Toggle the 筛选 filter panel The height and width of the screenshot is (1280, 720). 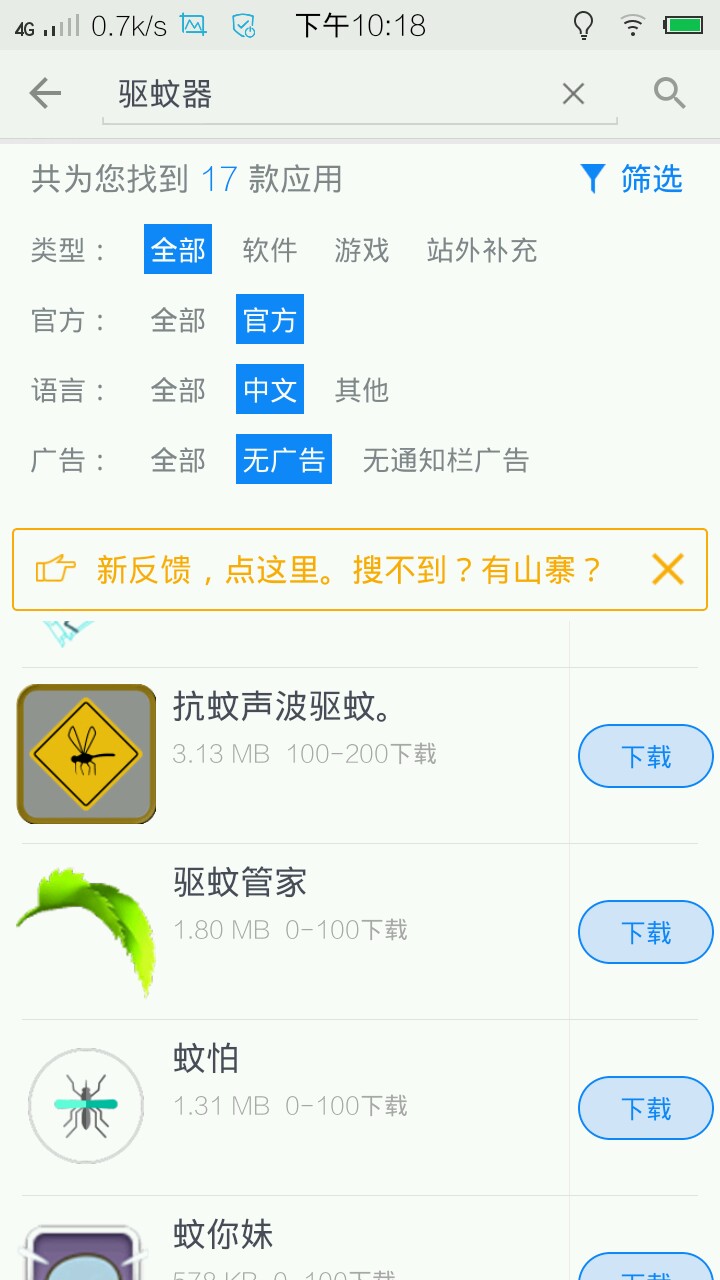pyautogui.click(x=631, y=179)
